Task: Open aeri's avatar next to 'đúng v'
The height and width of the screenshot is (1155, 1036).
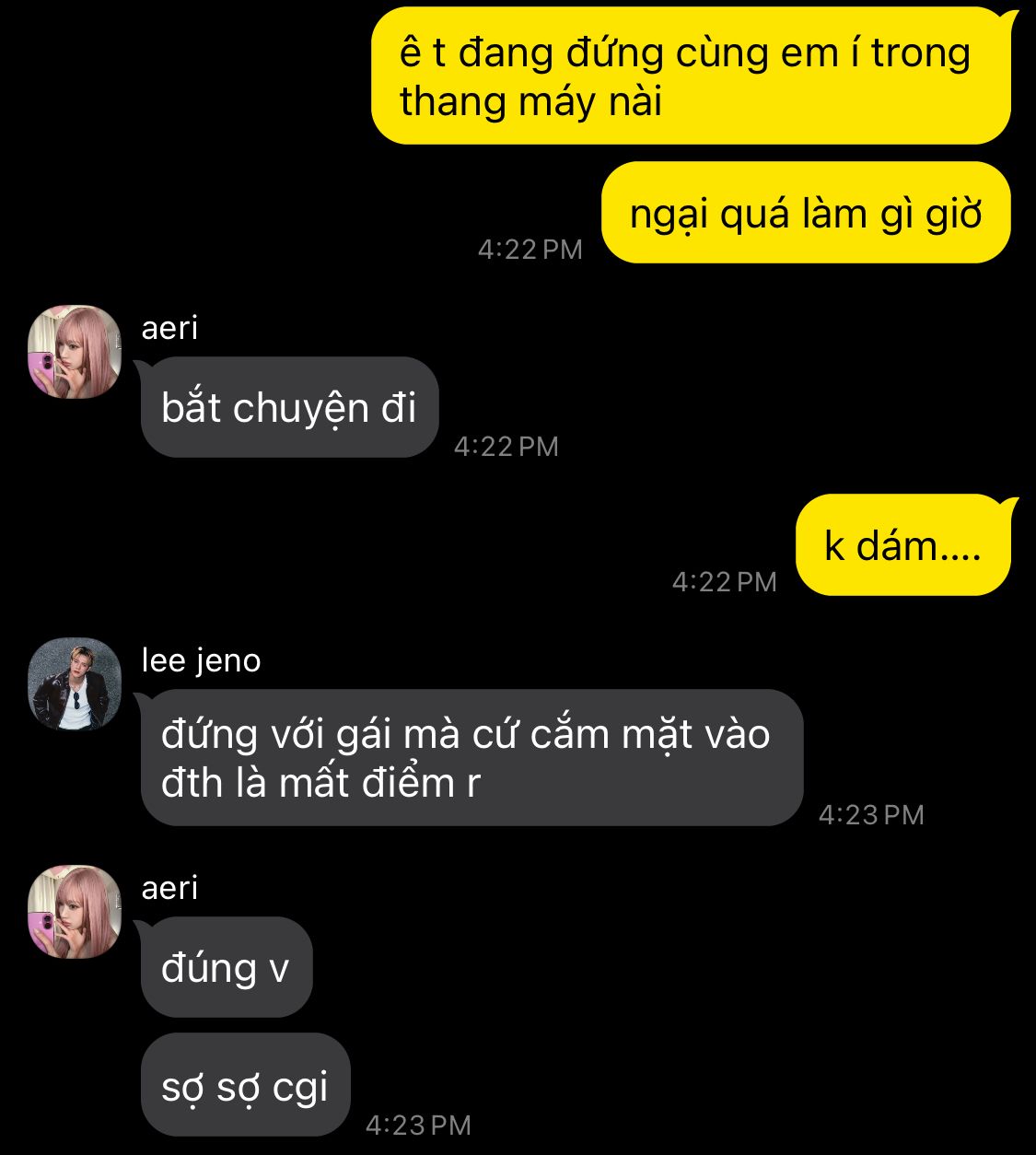Action: (x=75, y=912)
